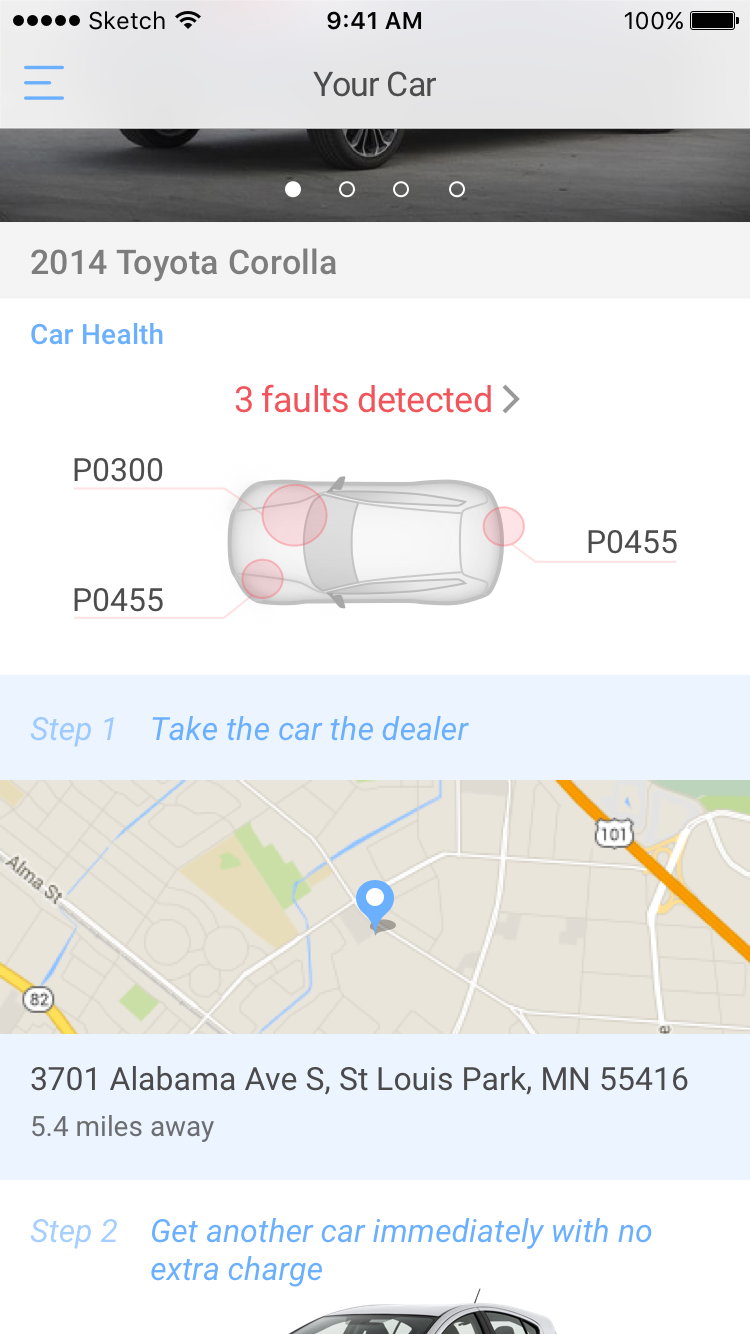750x1334 pixels.
Task: Open the 3 faults detected details
Action: pos(377,400)
